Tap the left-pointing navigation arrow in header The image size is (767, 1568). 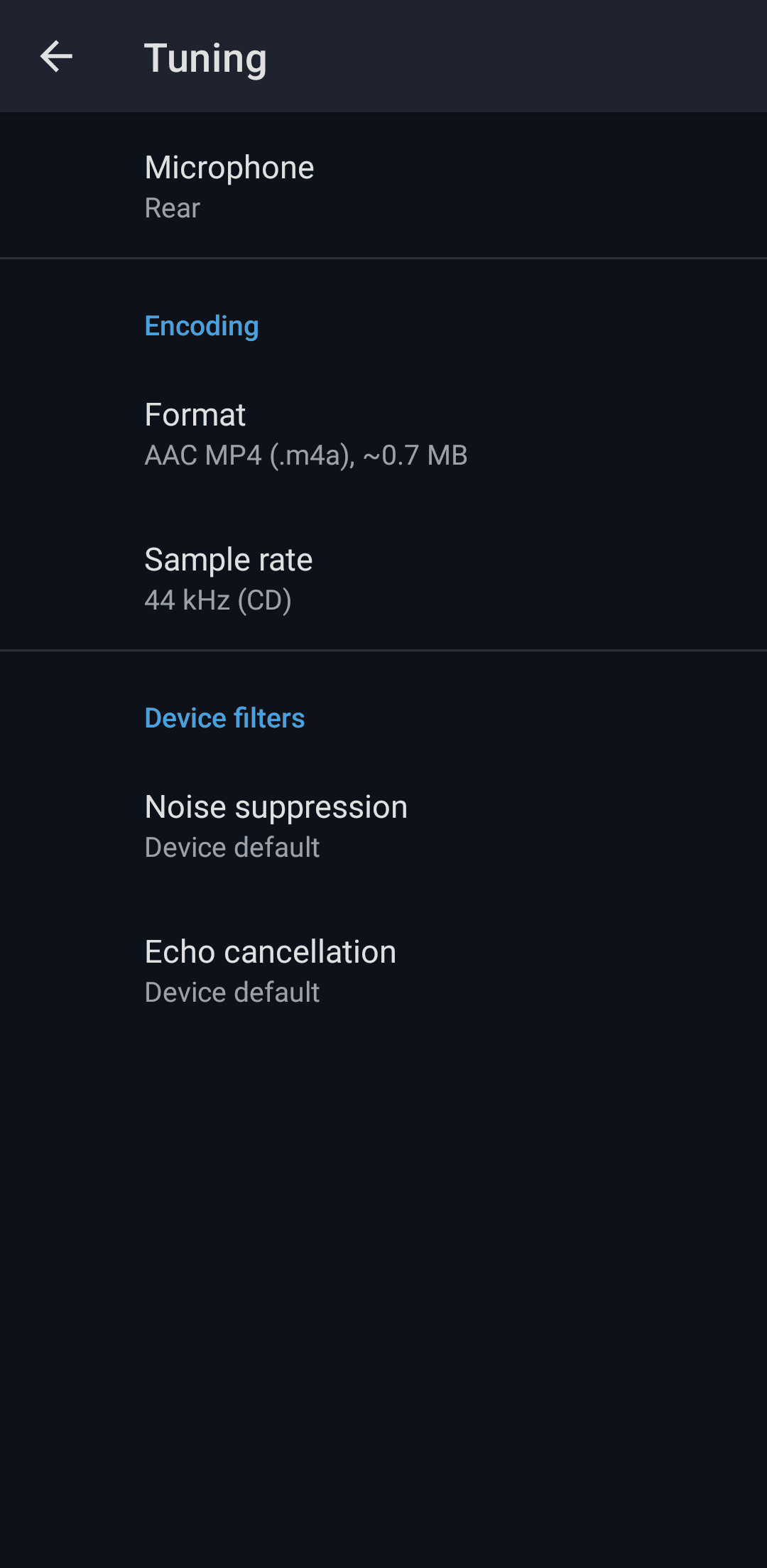(56, 58)
